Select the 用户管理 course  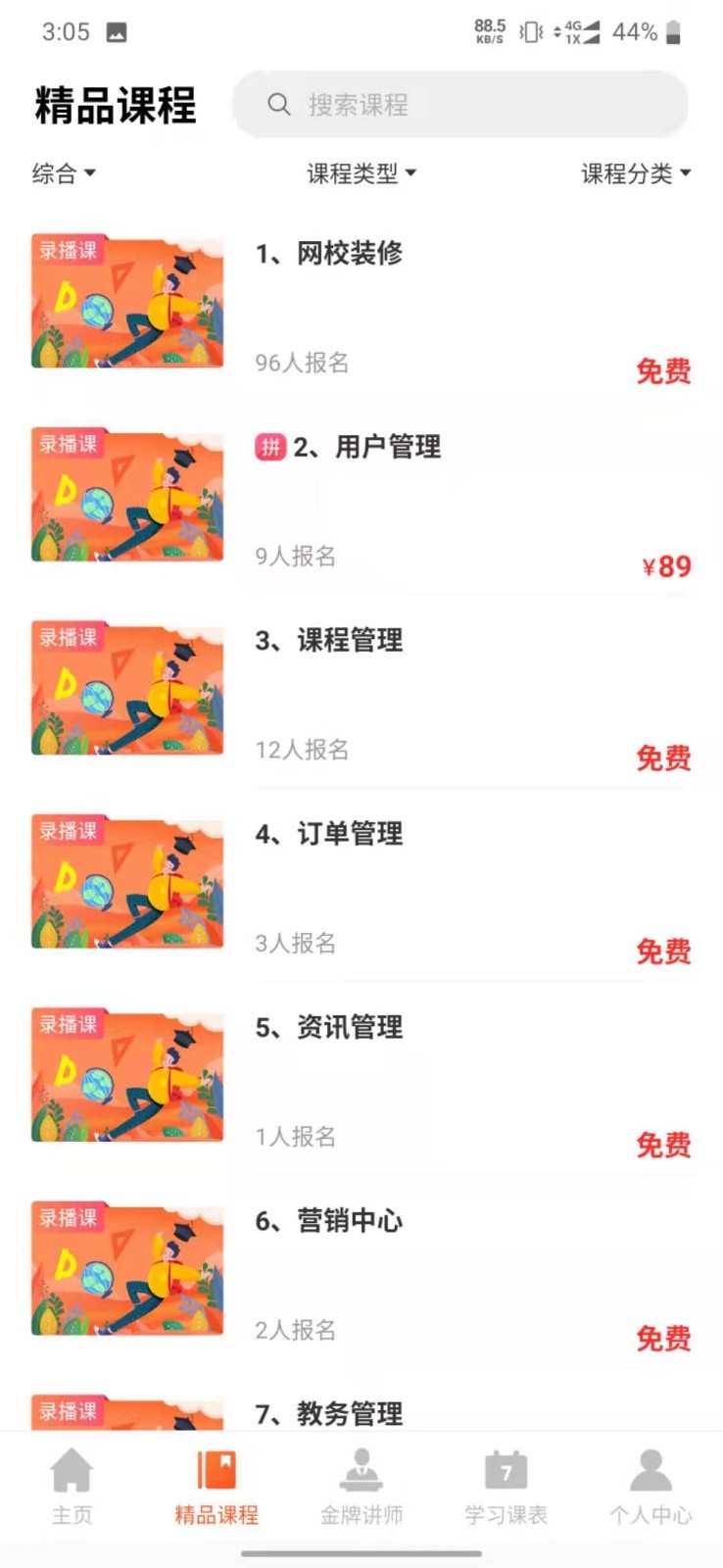[387, 448]
